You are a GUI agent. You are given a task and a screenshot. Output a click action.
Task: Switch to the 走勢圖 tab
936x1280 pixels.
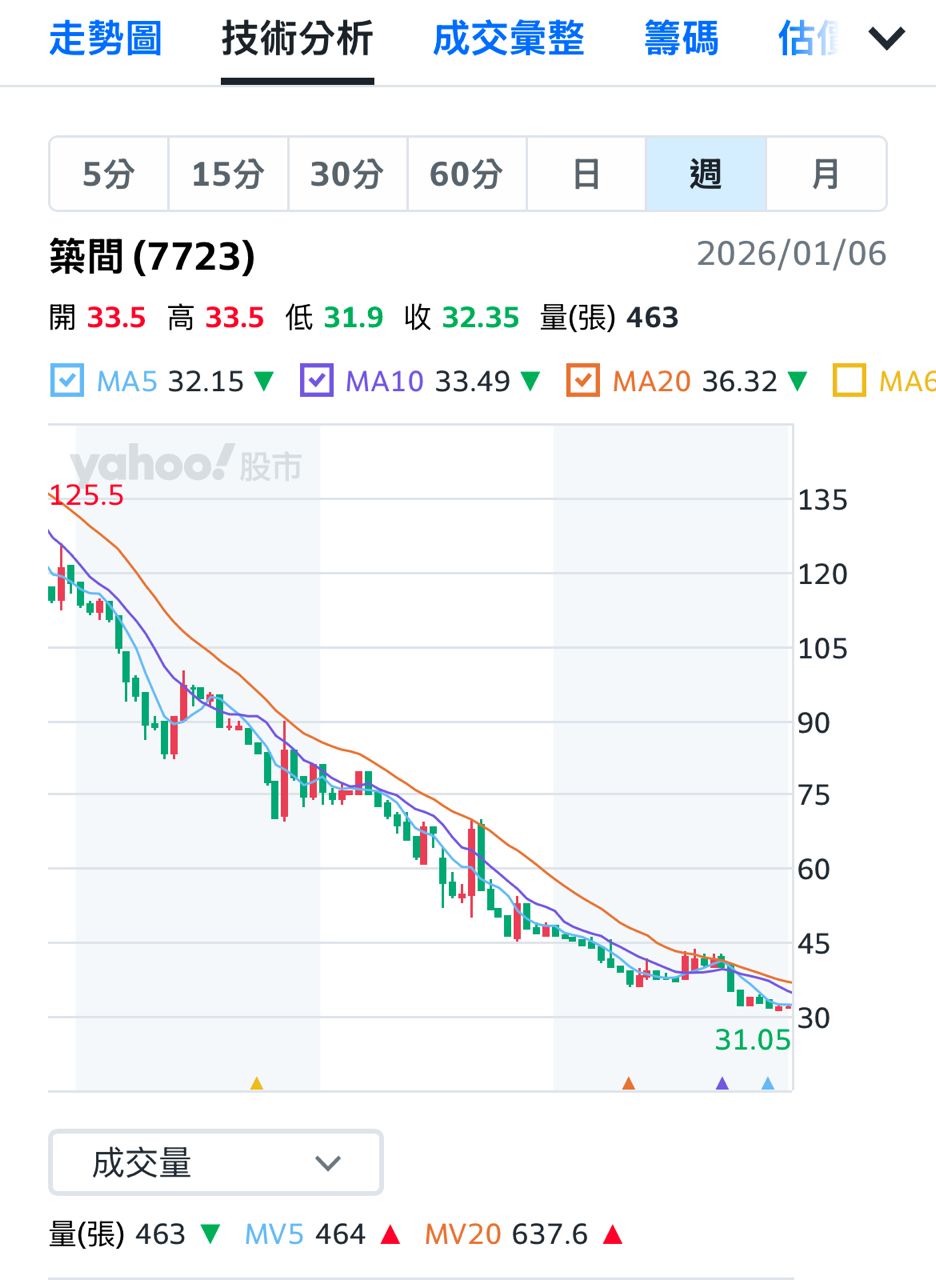coord(105,40)
